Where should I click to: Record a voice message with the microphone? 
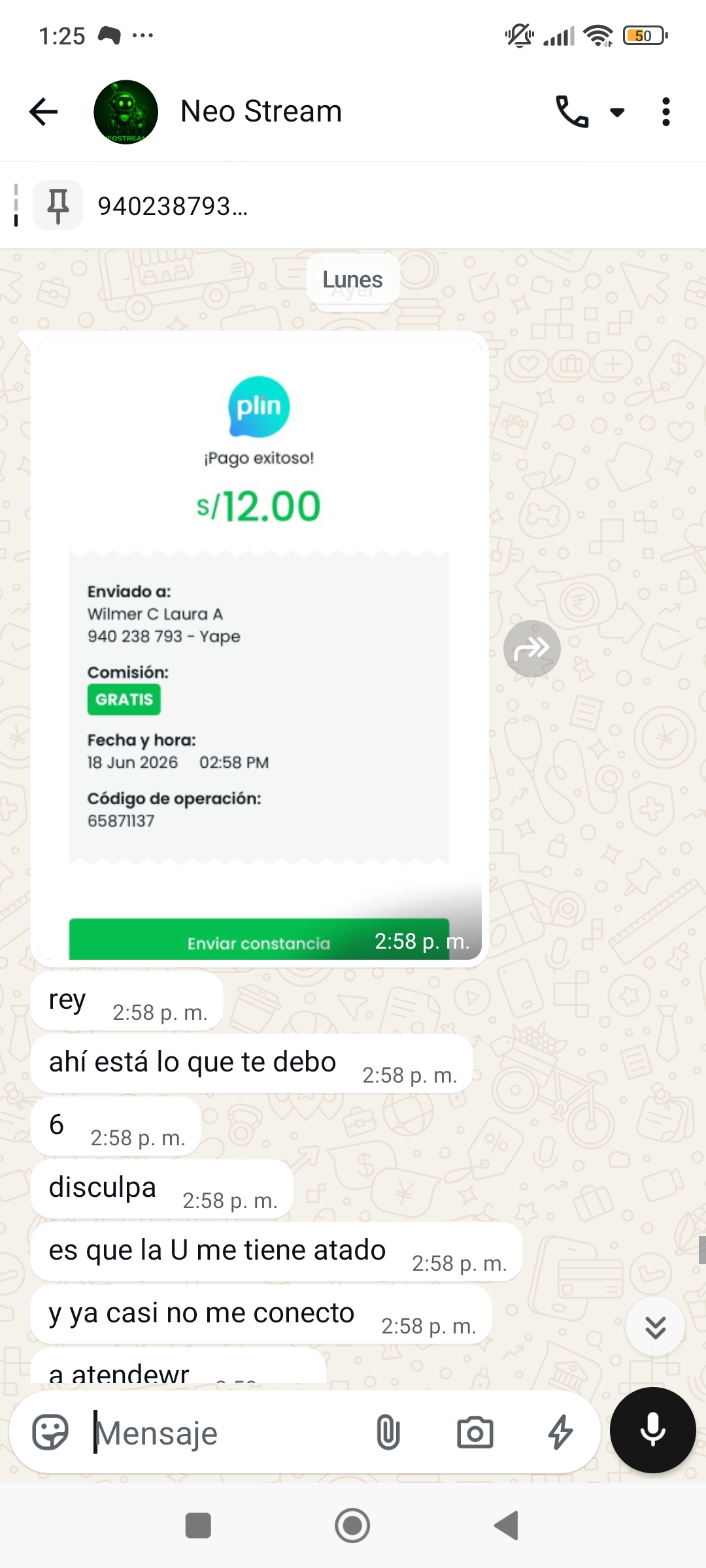[x=653, y=1430]
